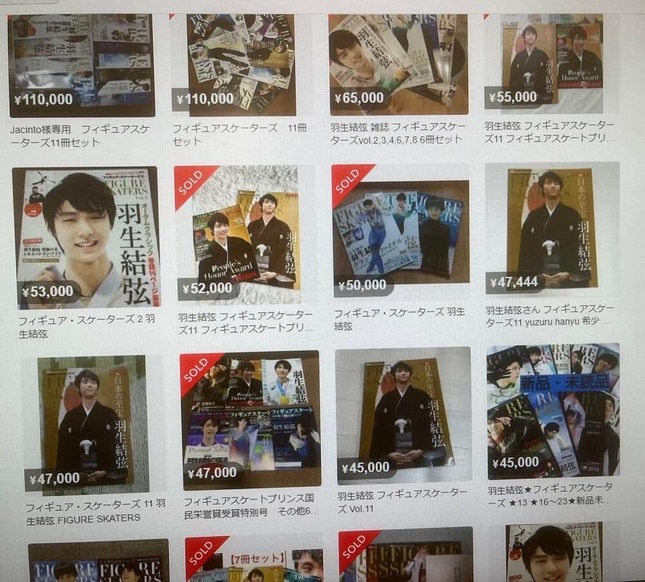Open the ¥110,000 フィギュアスケーターズ 11冊セット listing

pos(239,64)
